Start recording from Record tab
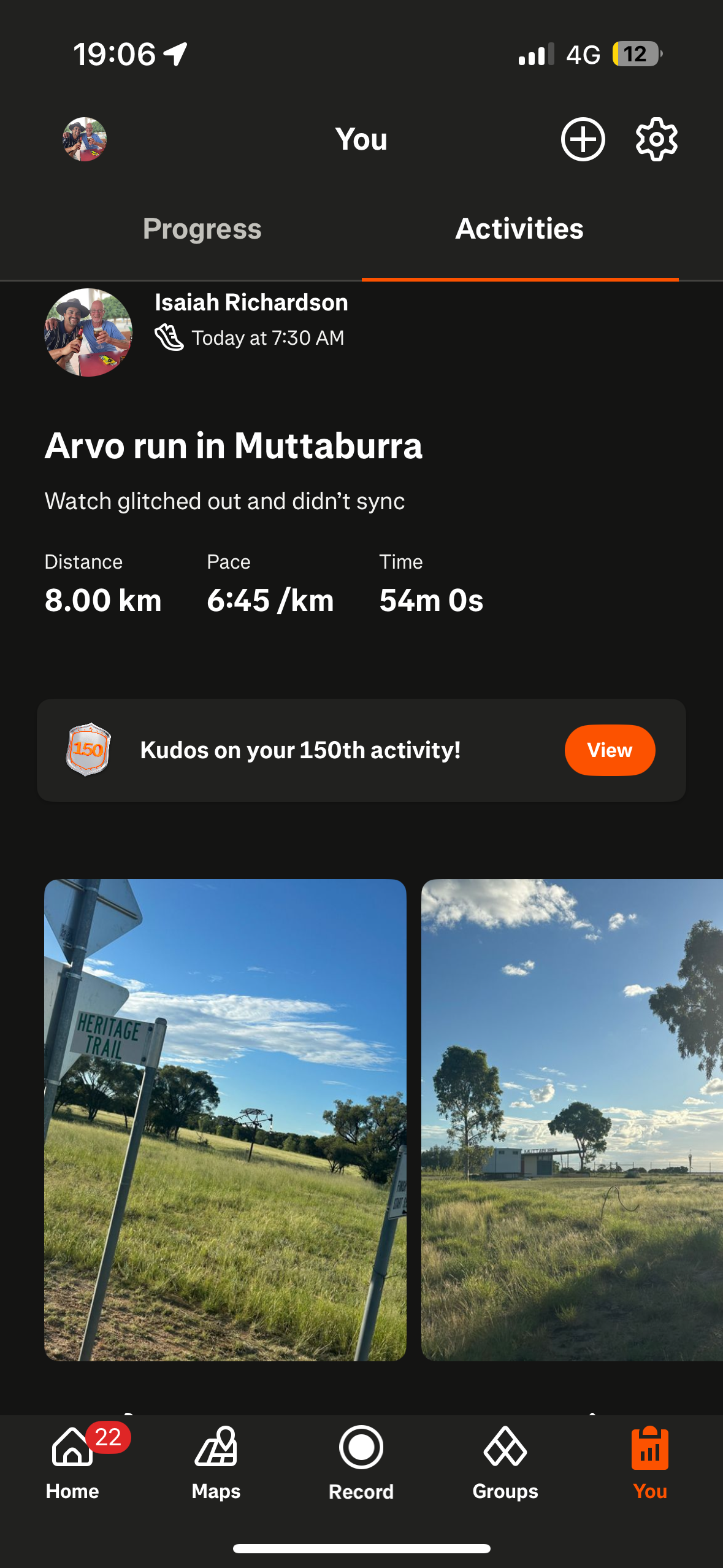This screenshot has height=1568, width=723. (361, 1463)
